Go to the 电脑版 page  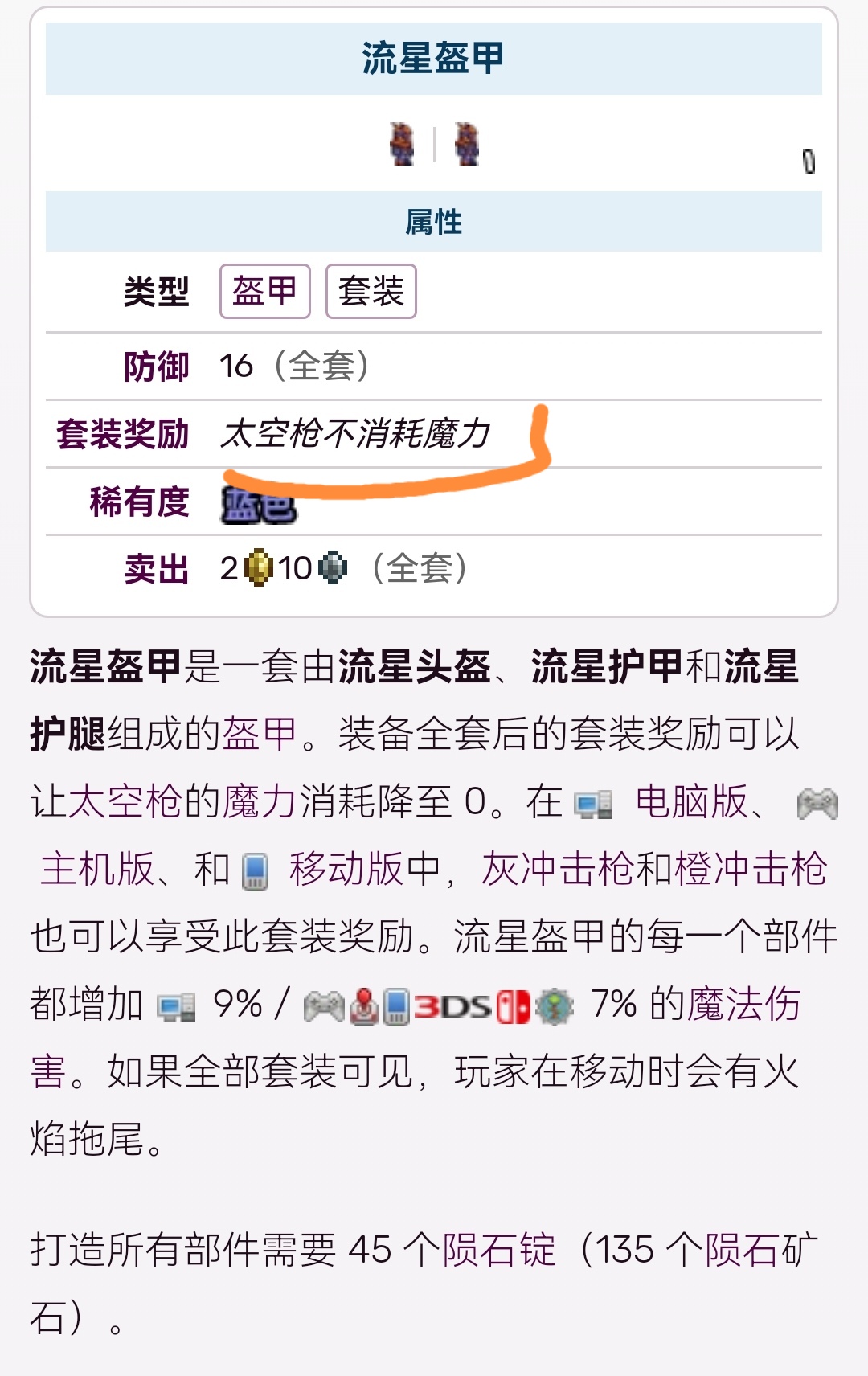click(x=691, y=801)
